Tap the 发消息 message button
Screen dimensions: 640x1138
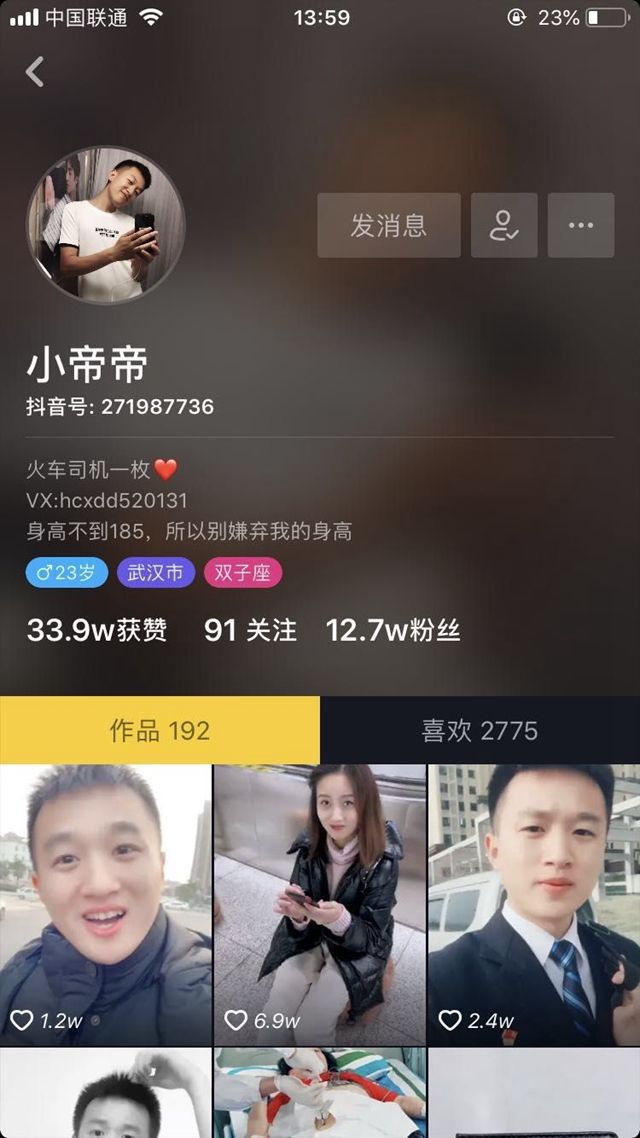(389, 225)
